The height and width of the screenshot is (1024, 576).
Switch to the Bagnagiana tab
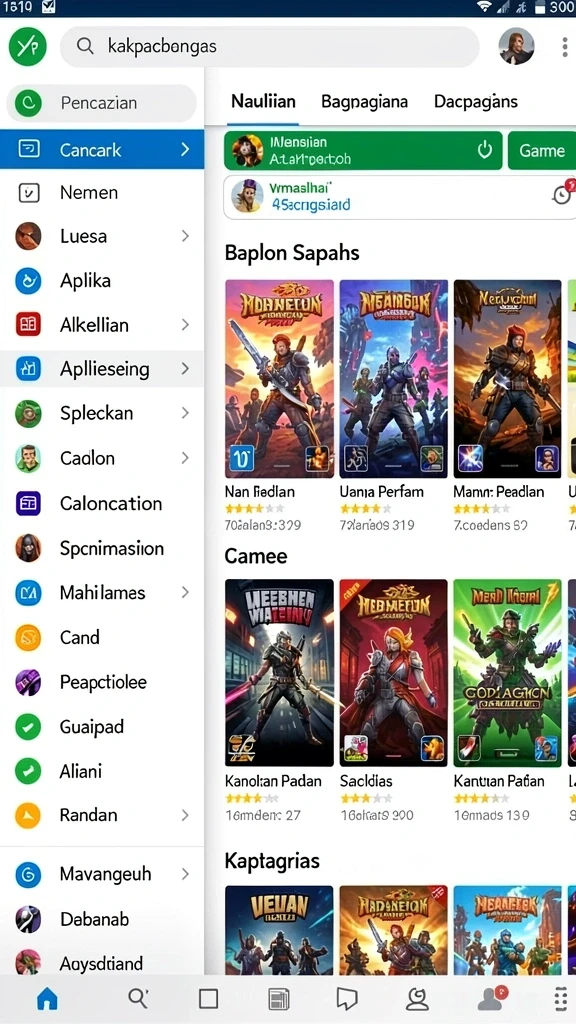[364, 102]
